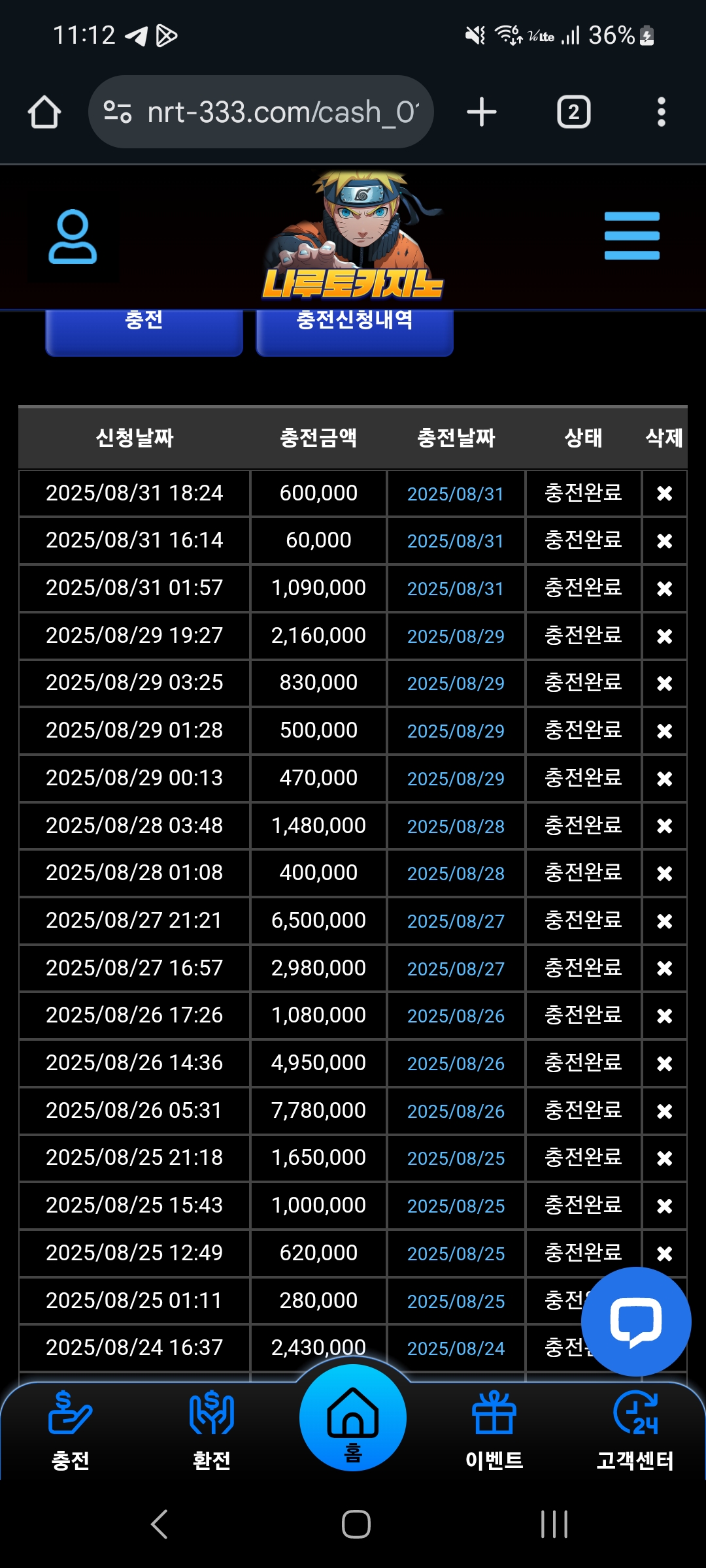Delete the 2025/08/31 18:24 charge record
Viewport: 706px width, 1568px height.
tap(664, 493)
